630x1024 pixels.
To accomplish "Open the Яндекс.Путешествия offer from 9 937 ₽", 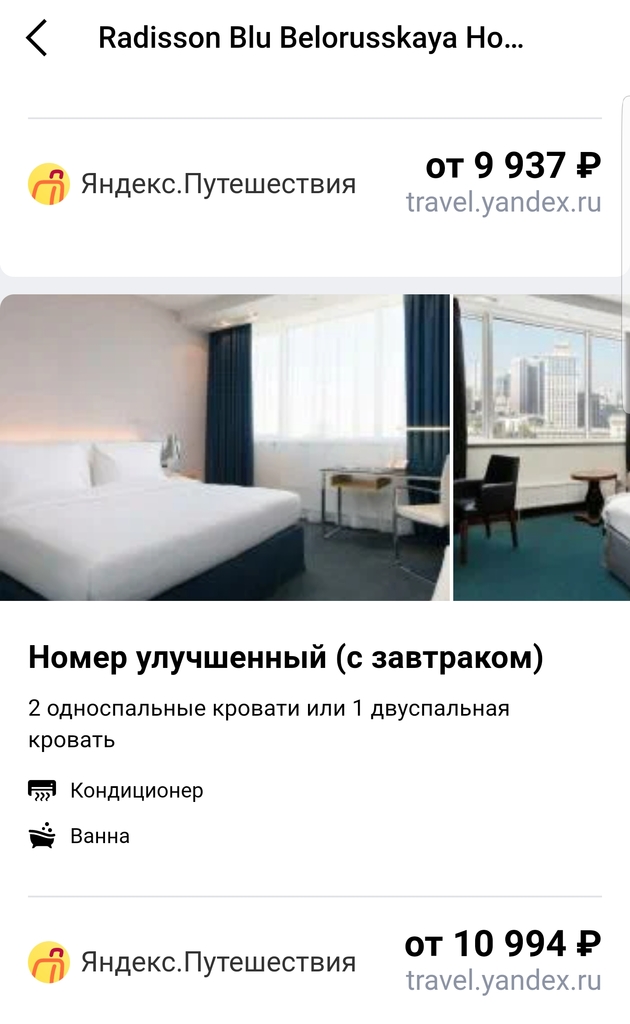I will pos(315,184).
